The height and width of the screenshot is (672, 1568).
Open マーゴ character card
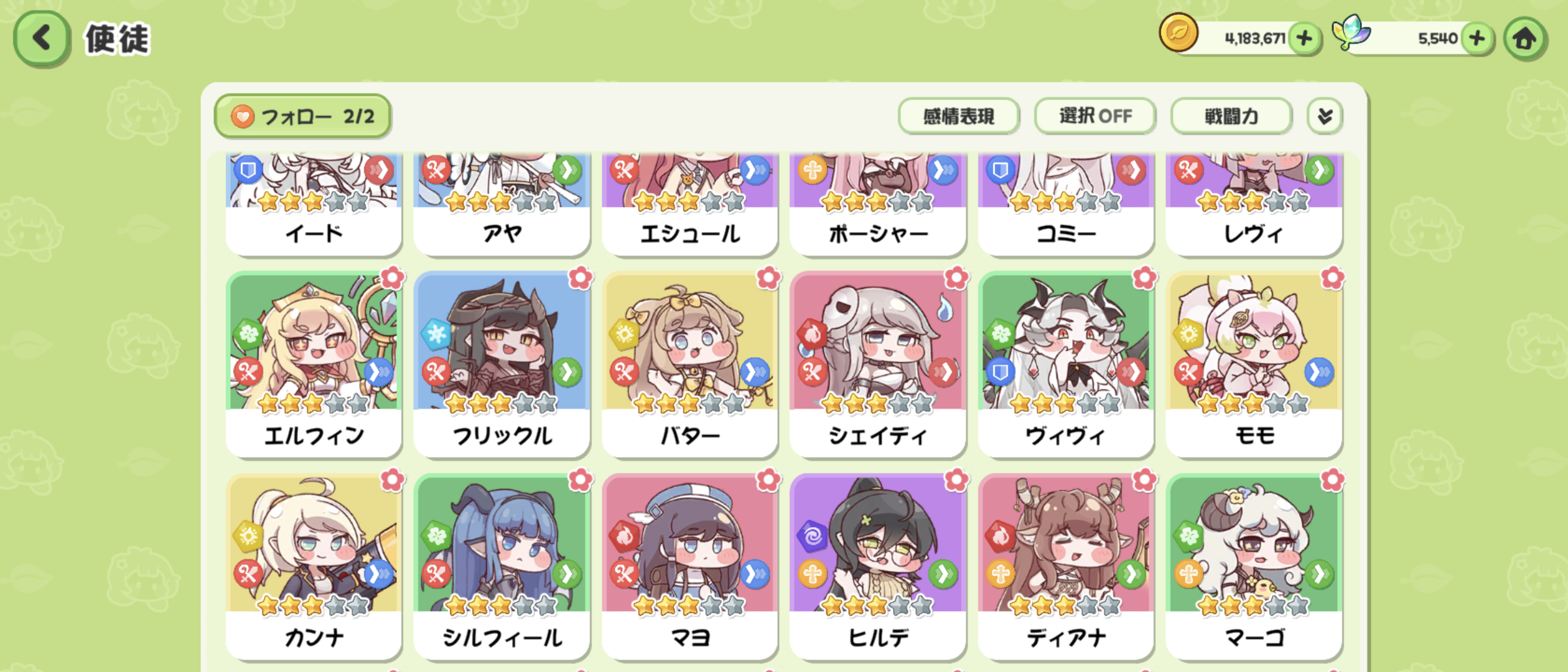[x=1254, y=566]
